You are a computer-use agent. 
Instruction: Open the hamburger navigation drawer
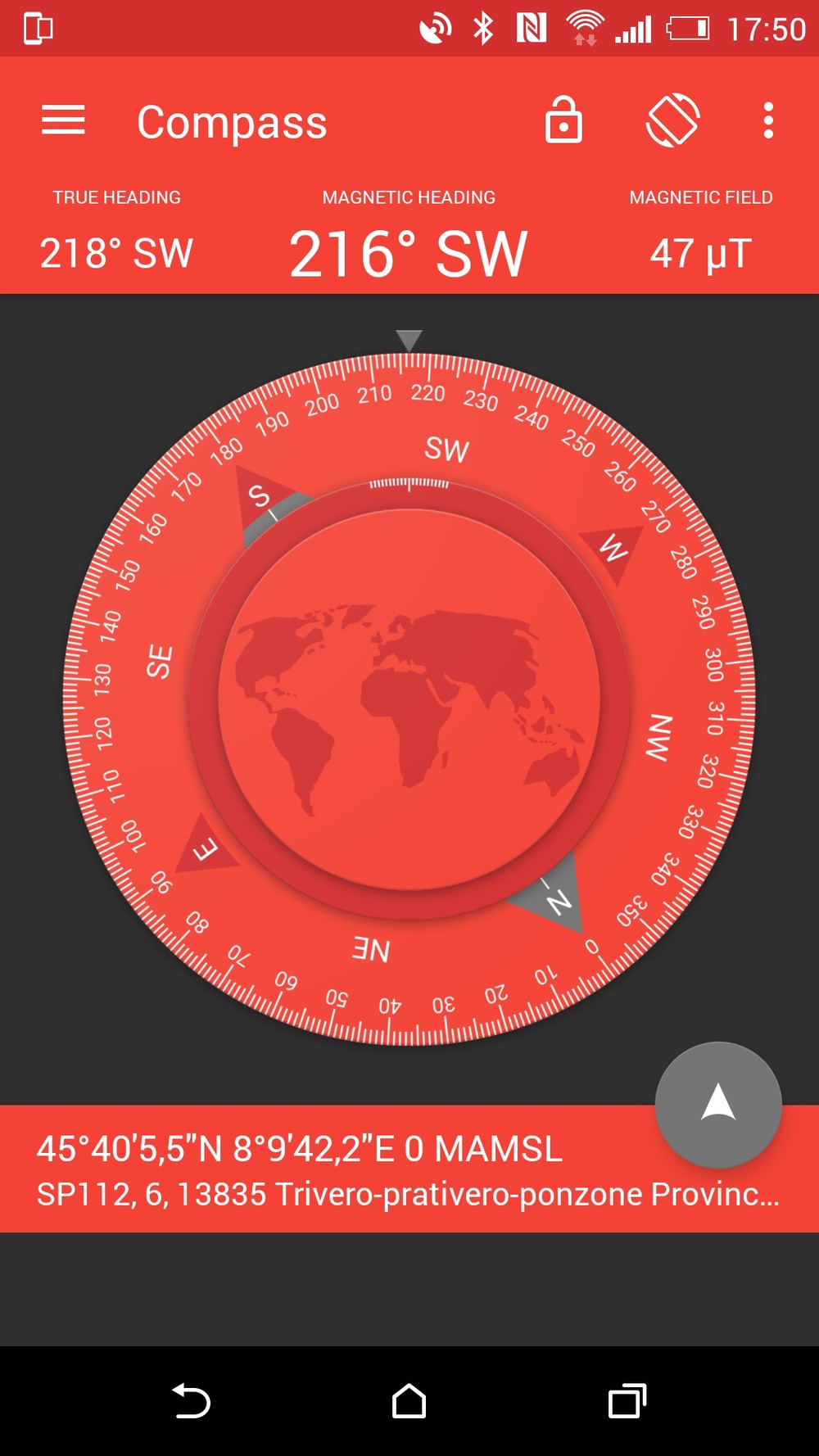[63, 121]
